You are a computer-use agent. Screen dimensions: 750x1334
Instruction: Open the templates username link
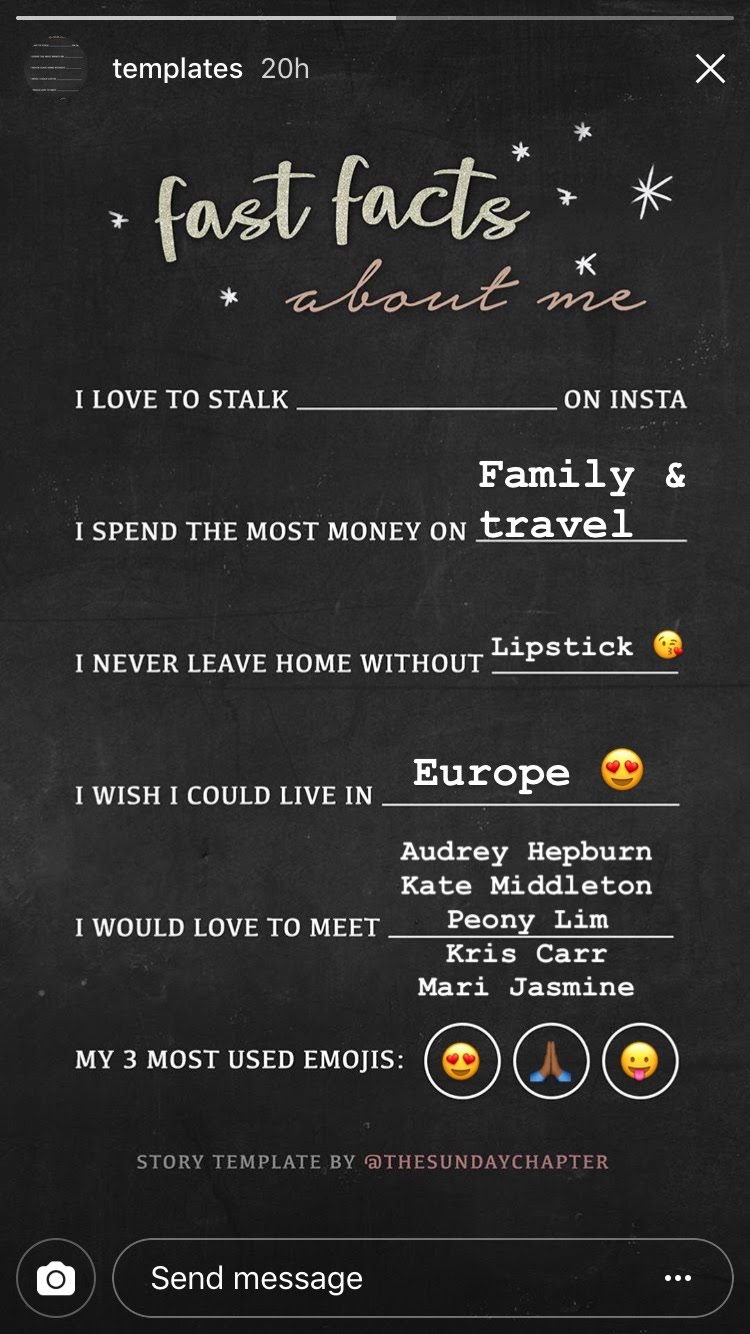click(177, 69)
